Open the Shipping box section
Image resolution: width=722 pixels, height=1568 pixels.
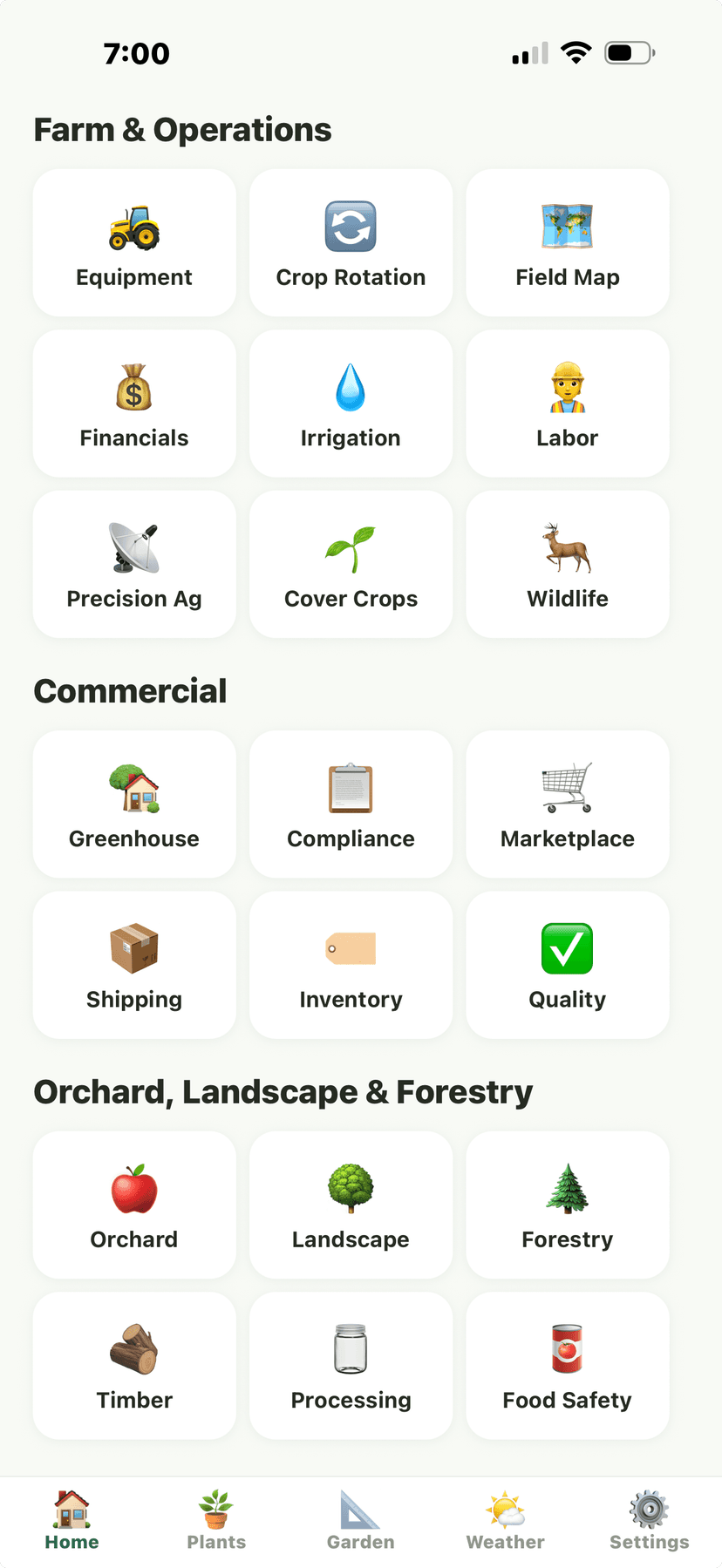pos(133,965)
